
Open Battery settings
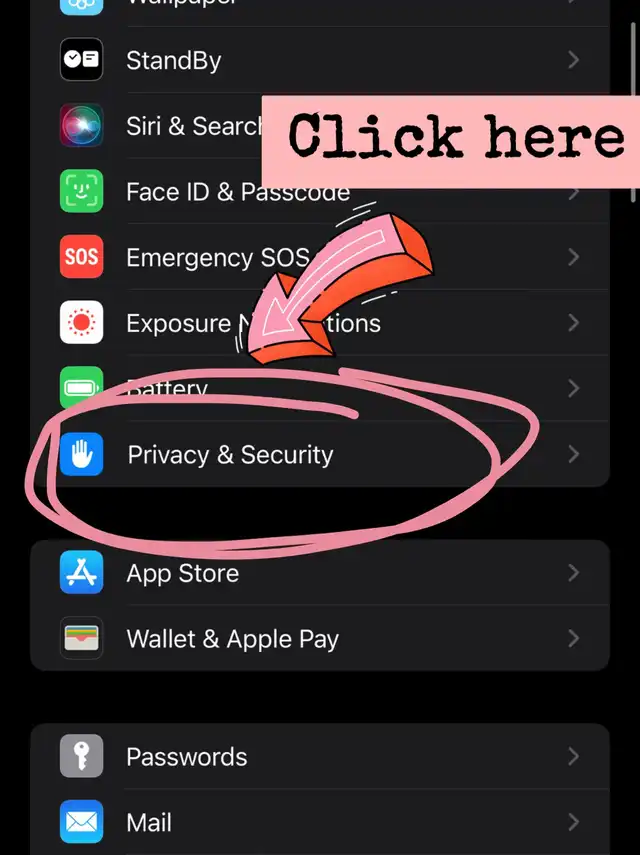[x=319, y=388]
